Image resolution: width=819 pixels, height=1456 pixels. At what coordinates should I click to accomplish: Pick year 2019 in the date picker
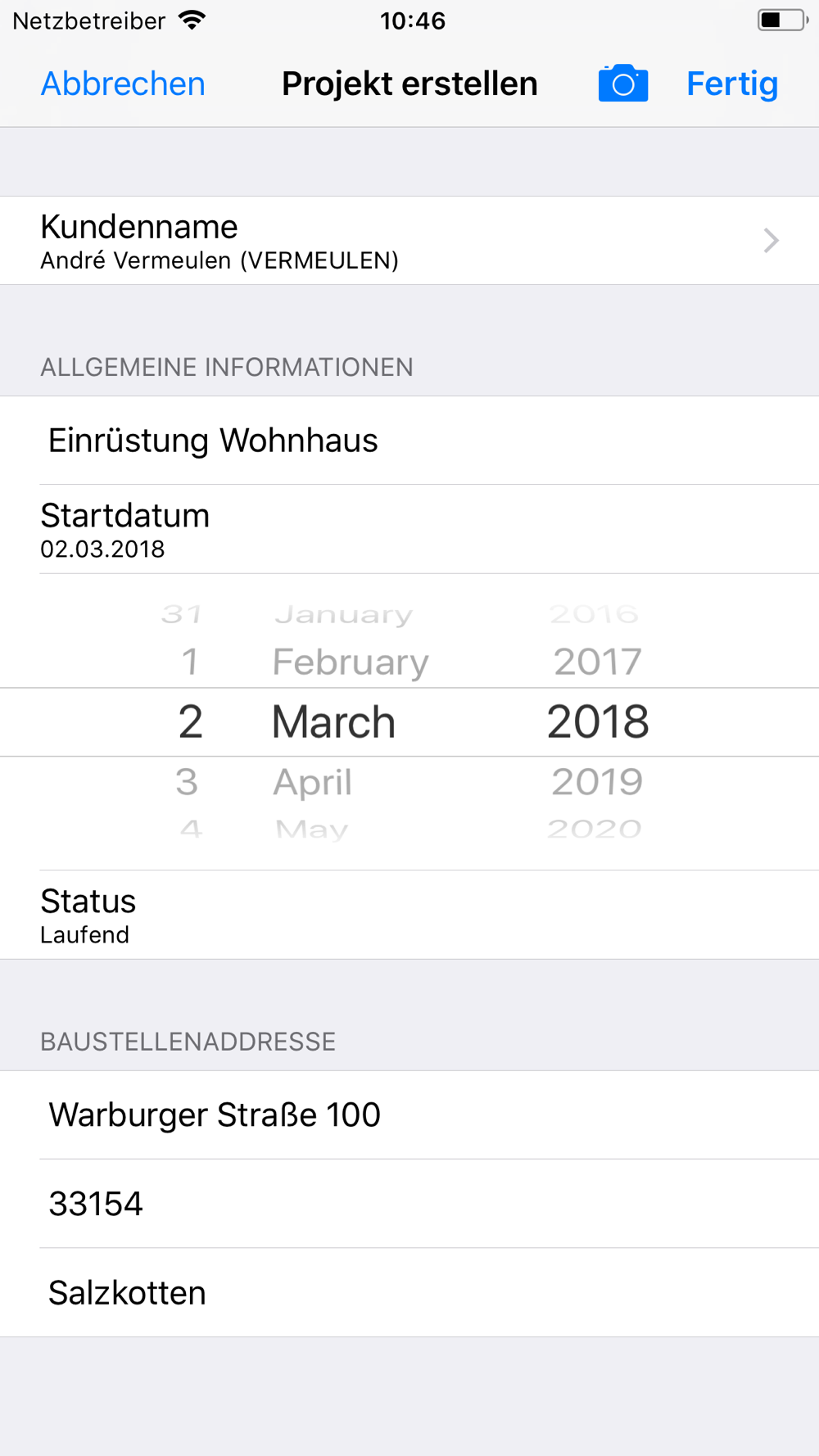pyautogui.click(x=597, y=782)
